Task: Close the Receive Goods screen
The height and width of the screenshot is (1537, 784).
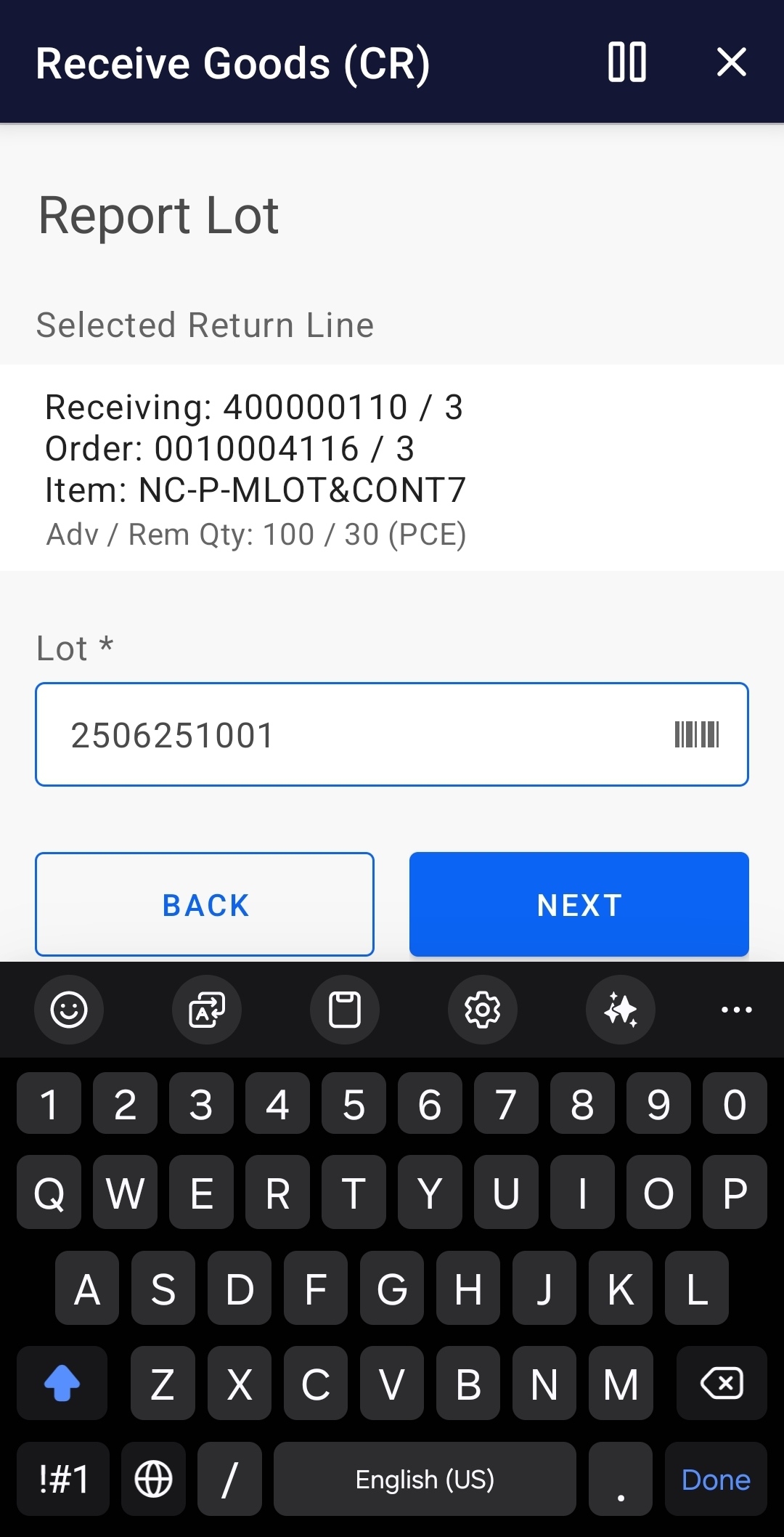Action: point(731,62)
